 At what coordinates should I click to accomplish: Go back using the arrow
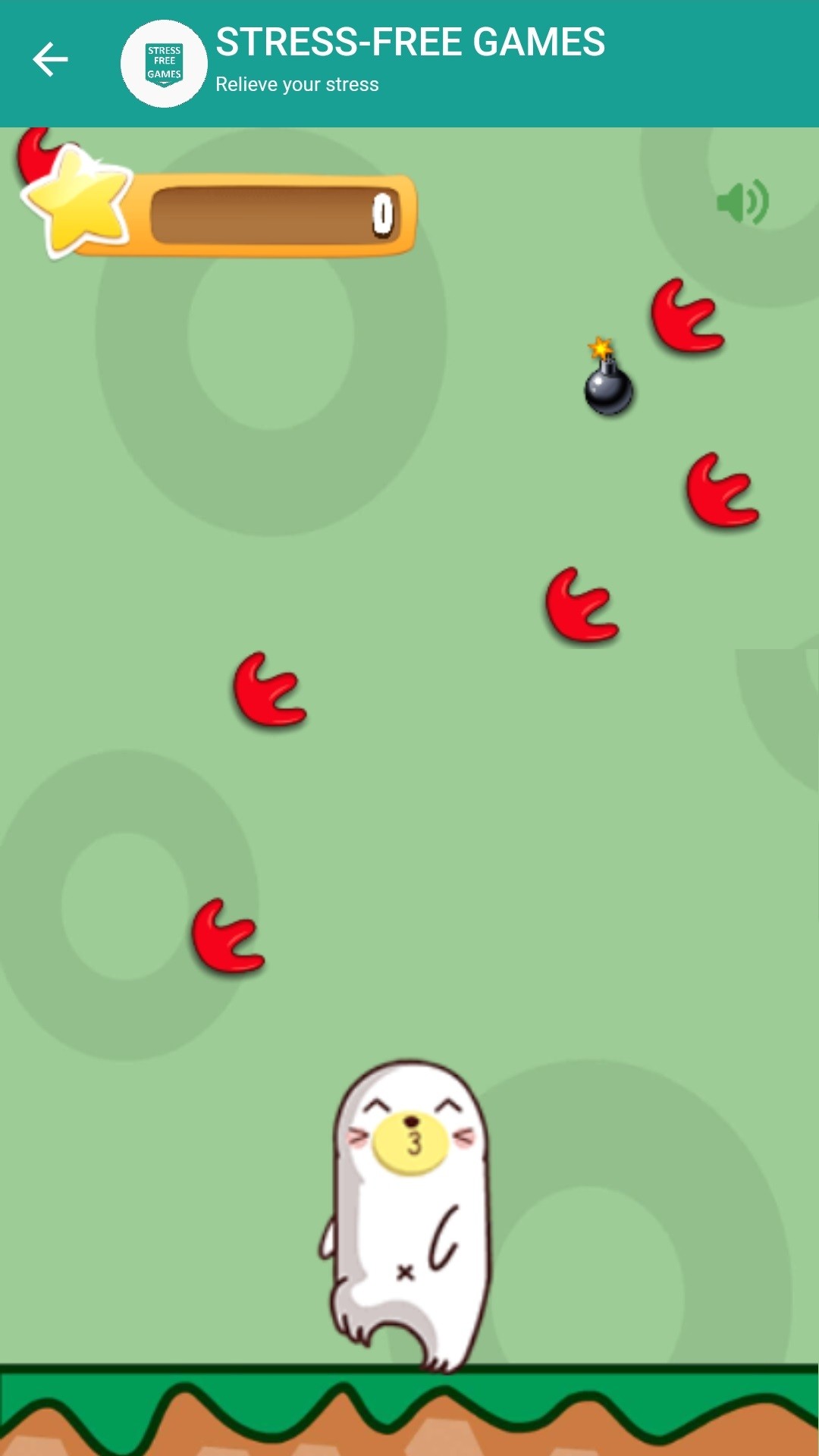50,60
